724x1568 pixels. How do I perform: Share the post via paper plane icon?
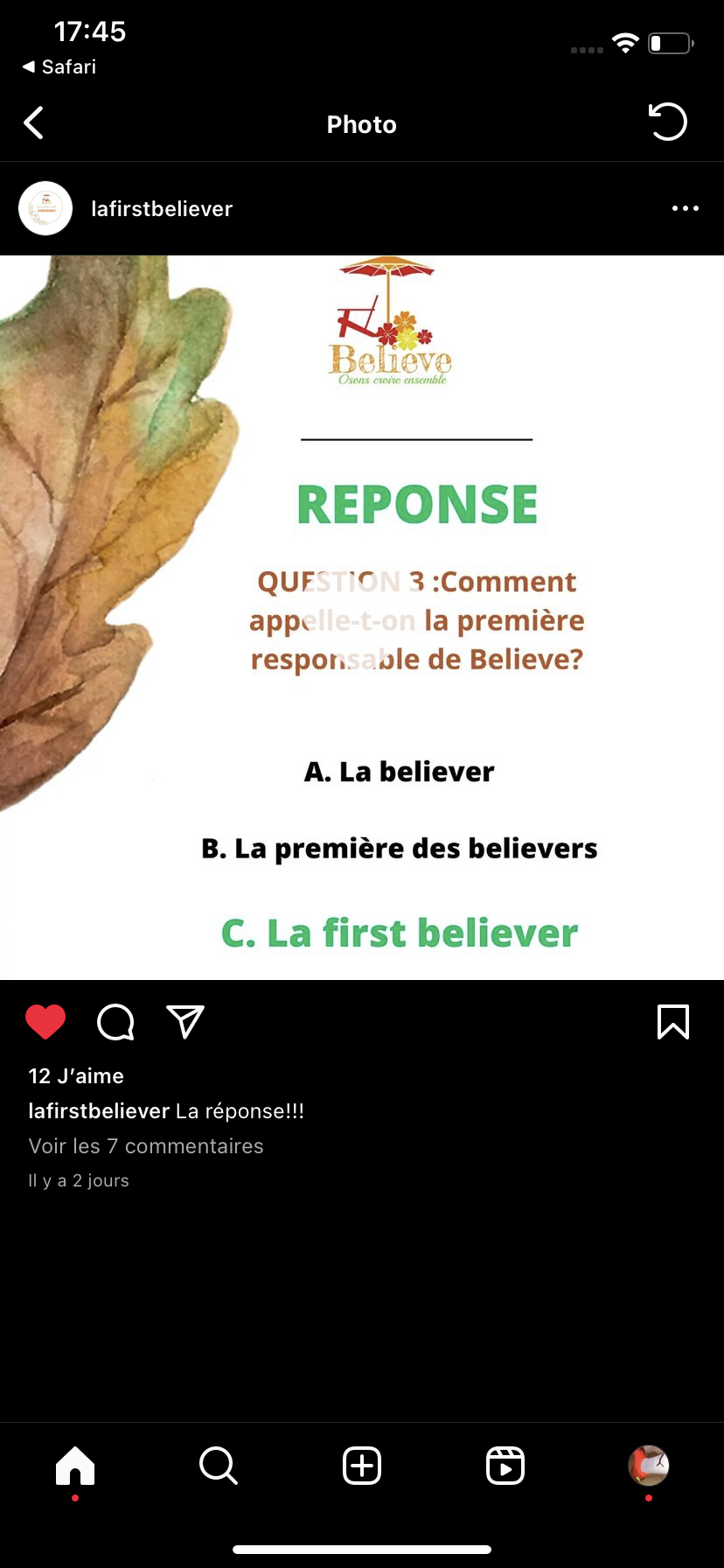pos(185,1021)
